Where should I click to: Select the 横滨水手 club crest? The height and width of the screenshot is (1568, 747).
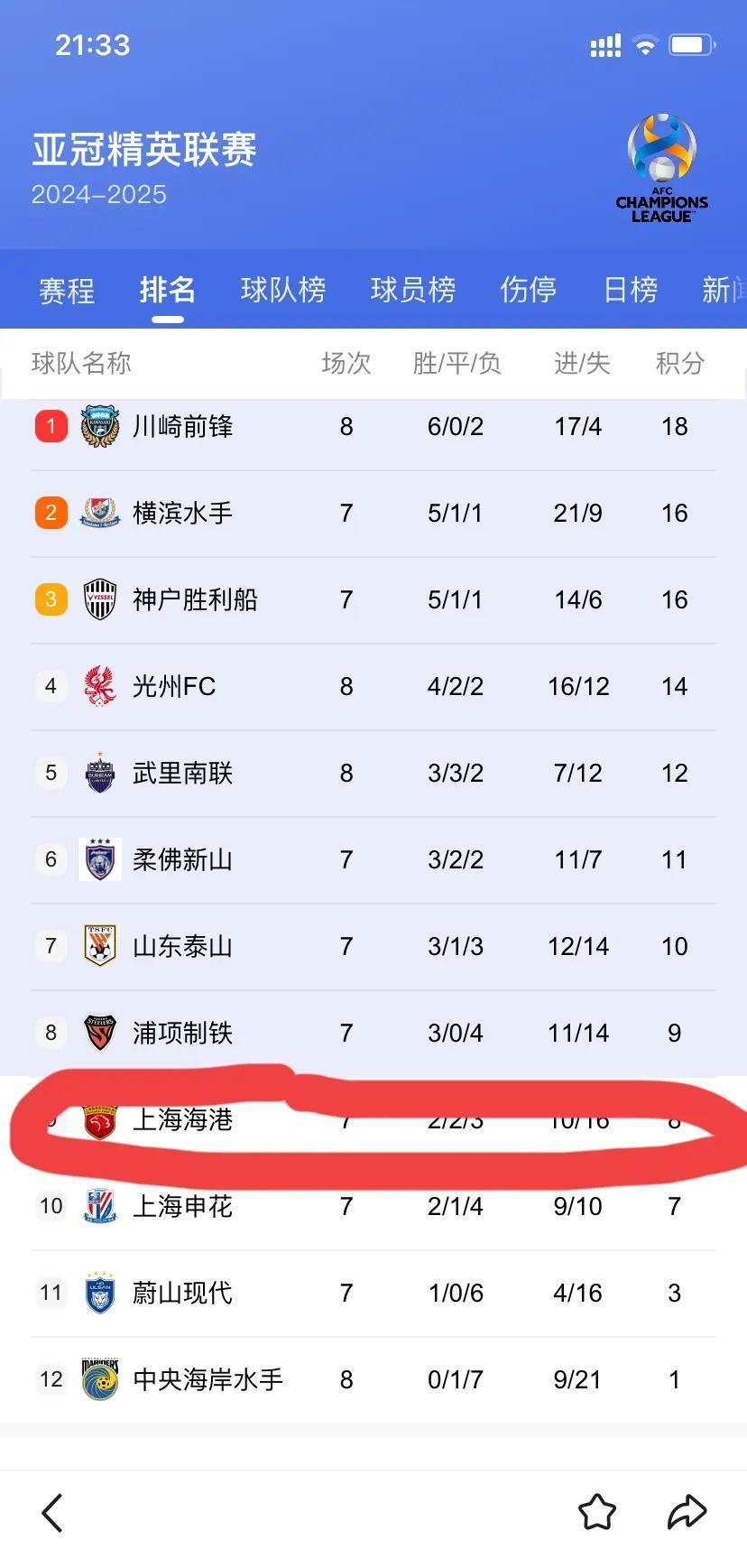pos(99,512)
